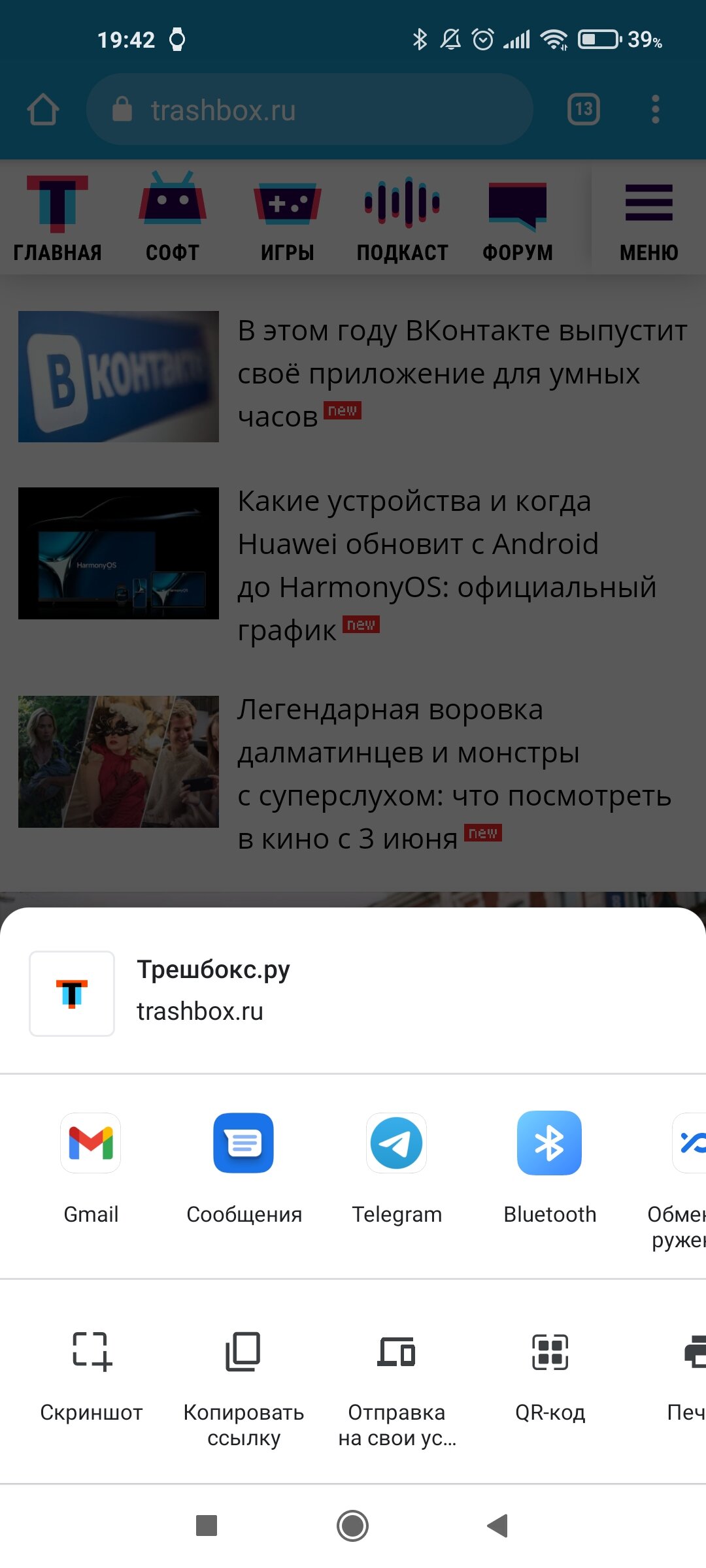
Task: Send the link to Telegram
Action: [x=397, y=1167]
